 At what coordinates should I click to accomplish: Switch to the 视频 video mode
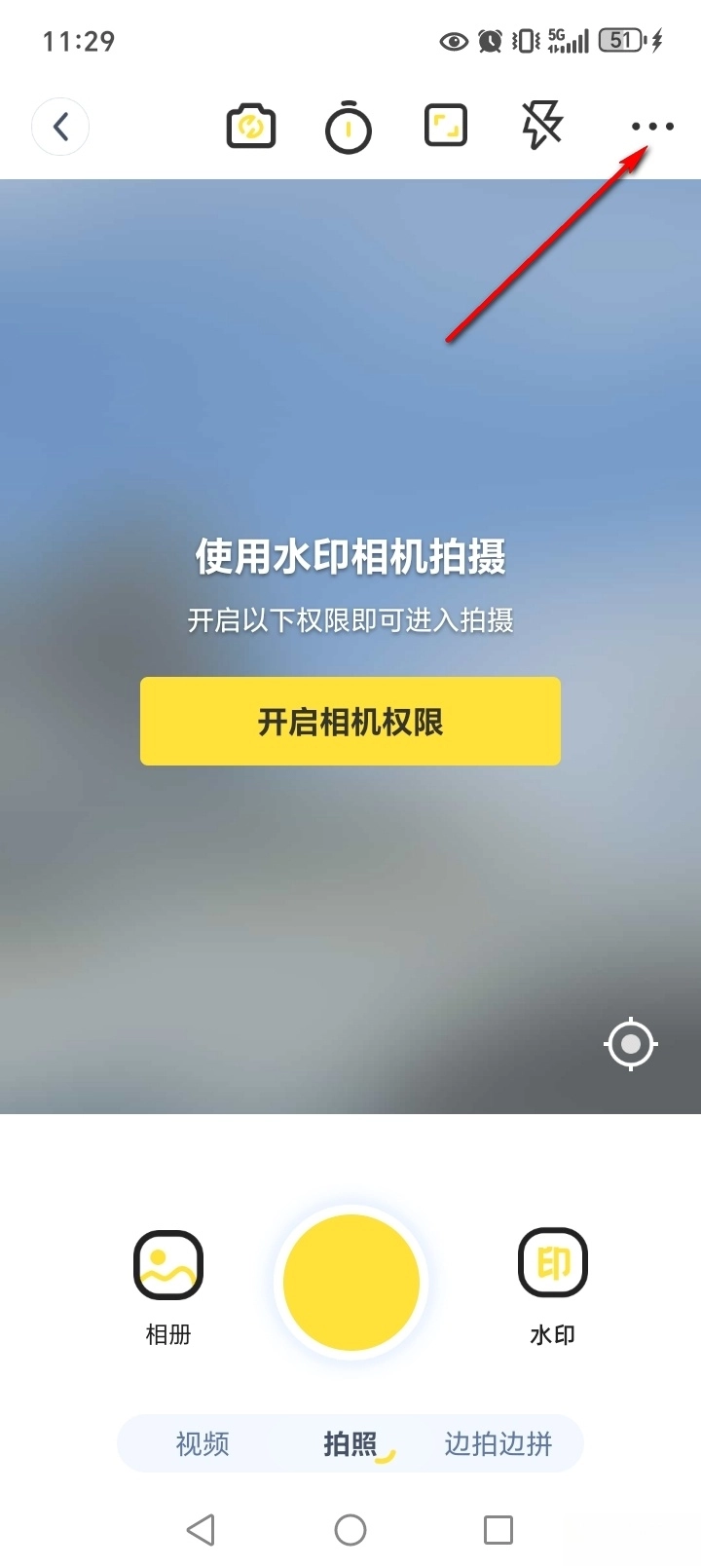(x=203, y=1443)
